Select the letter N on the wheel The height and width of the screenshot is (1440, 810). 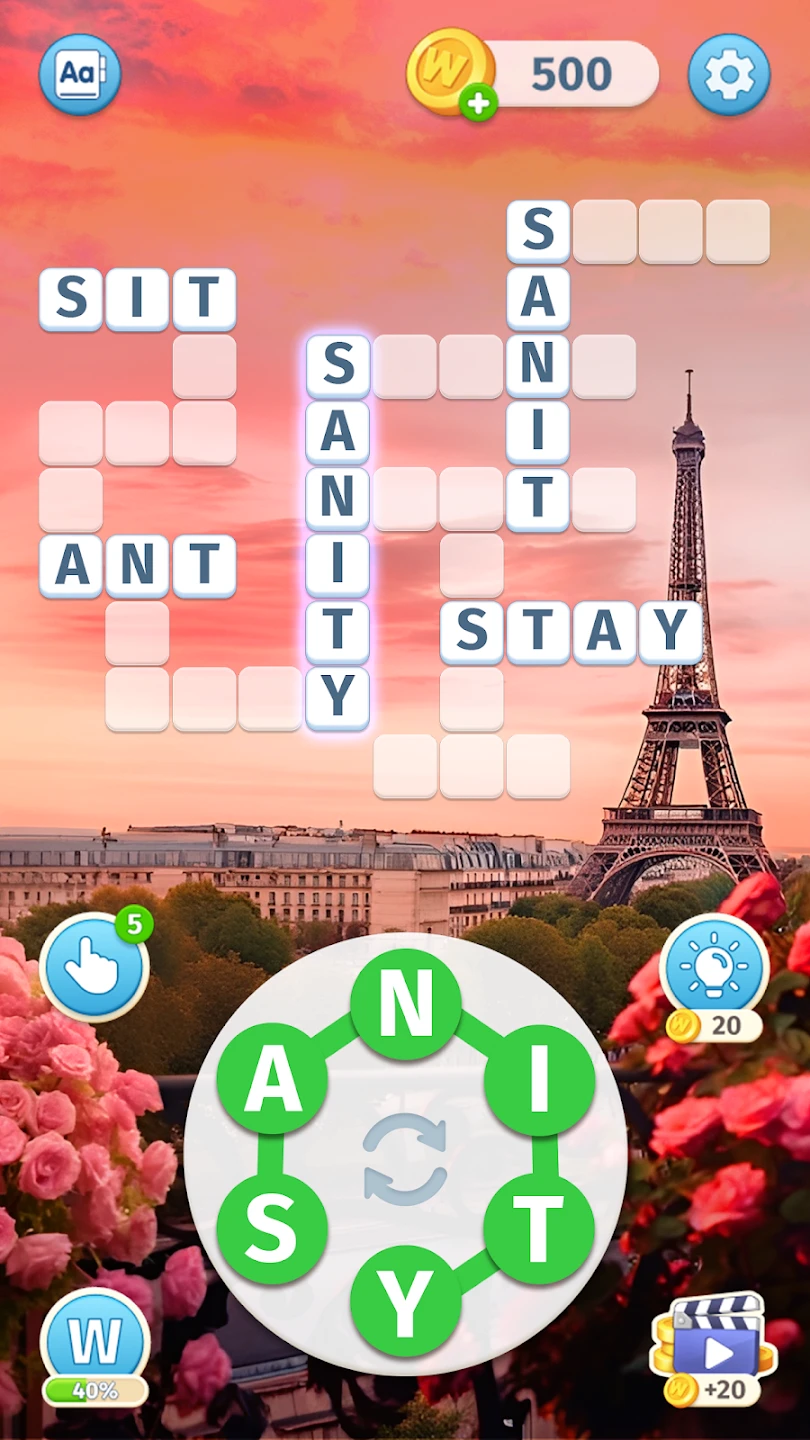405,1005
